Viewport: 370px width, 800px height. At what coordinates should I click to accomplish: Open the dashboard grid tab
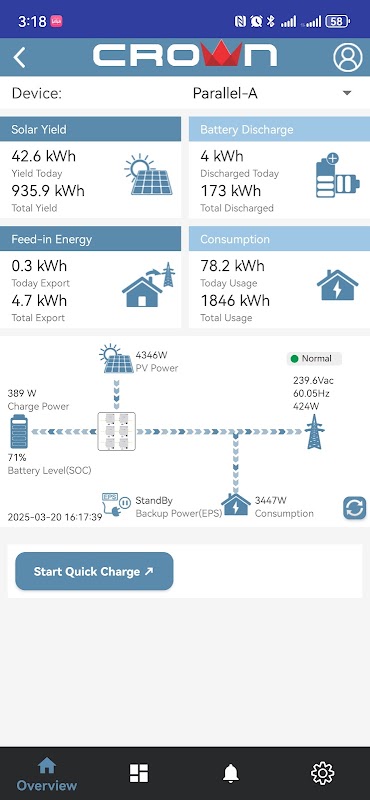(139, 773)
